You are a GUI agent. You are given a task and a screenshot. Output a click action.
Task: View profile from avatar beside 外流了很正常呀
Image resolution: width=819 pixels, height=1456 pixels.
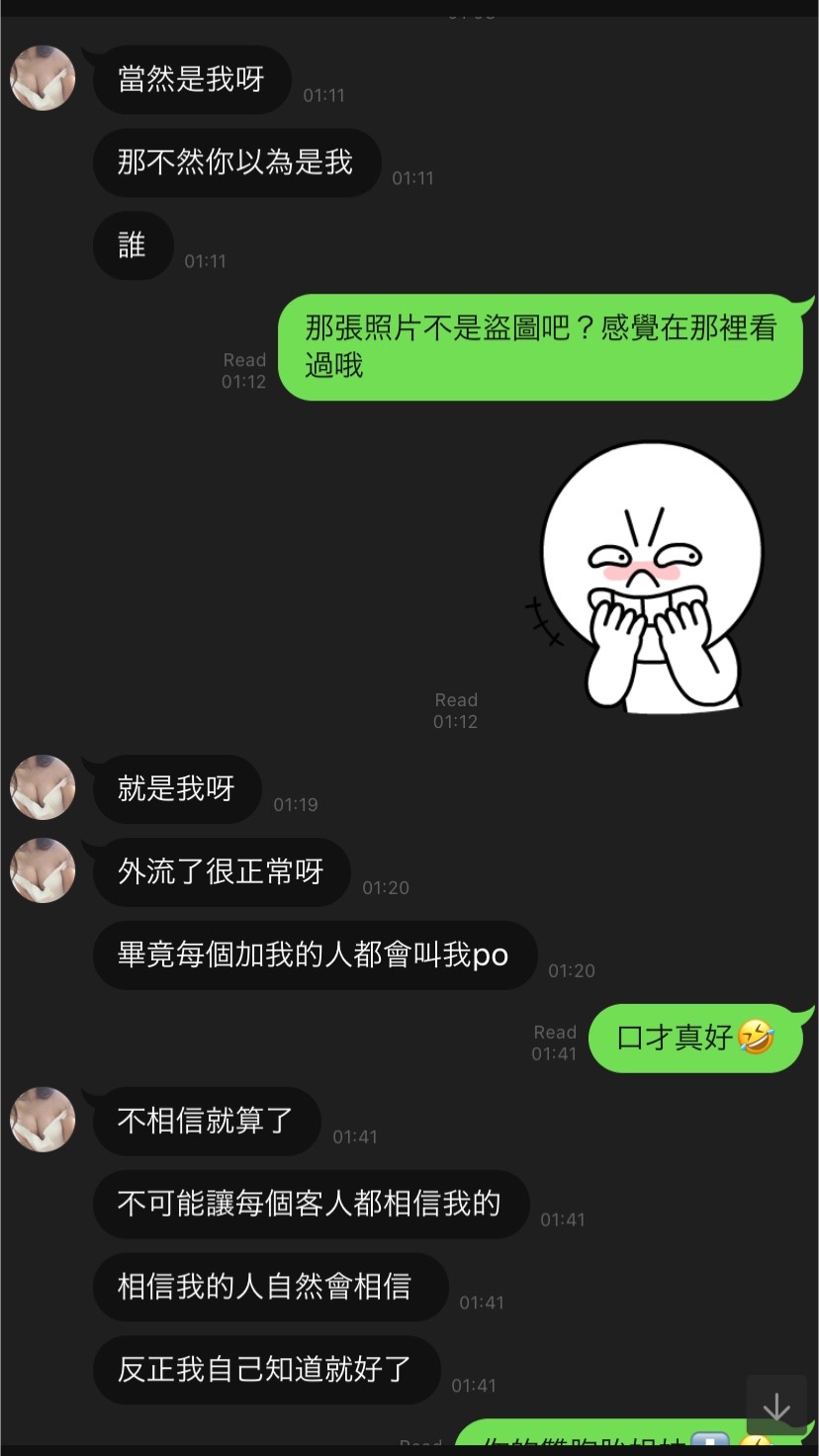click(x=43, y=871)
